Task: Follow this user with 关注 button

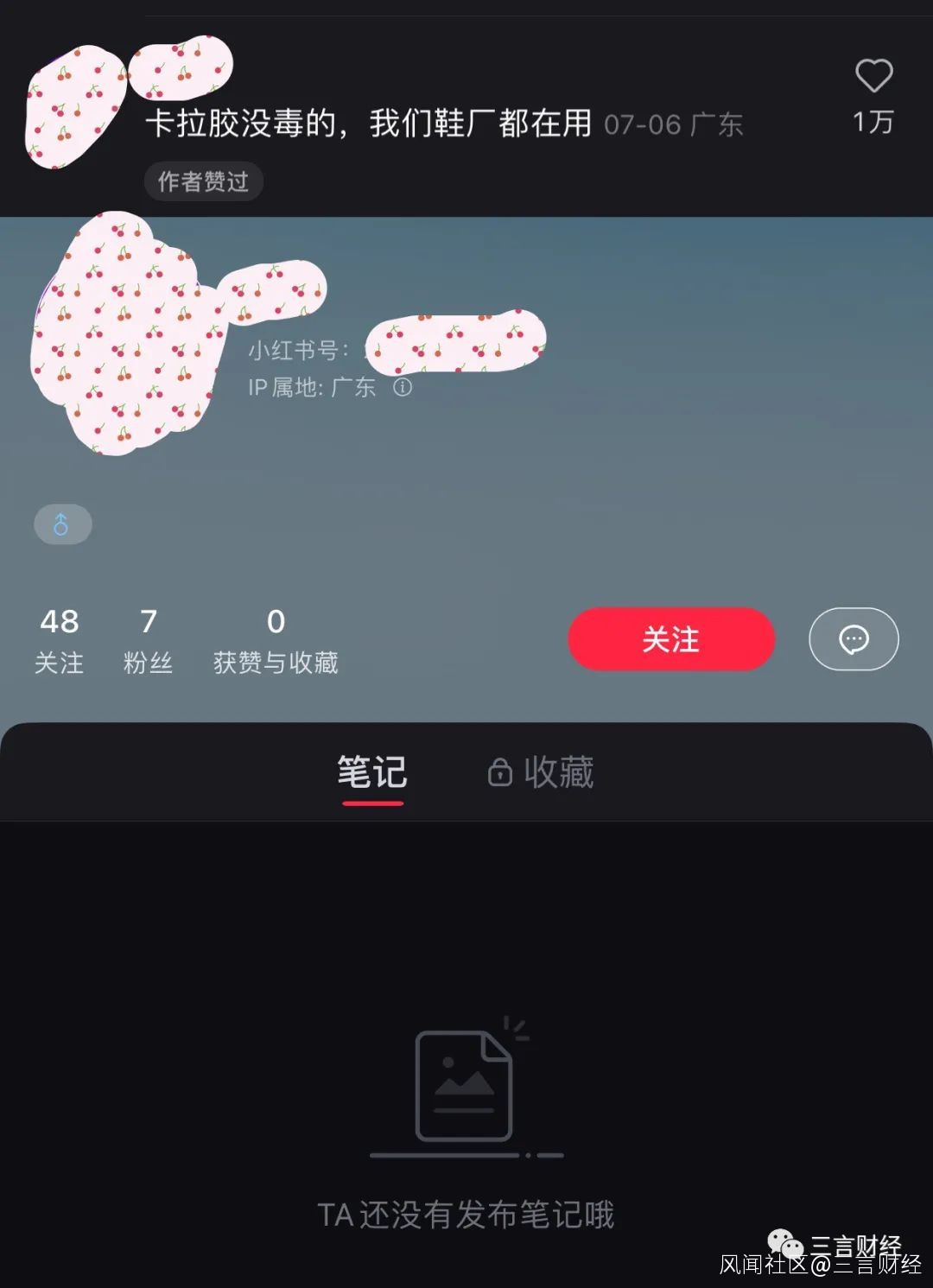Action: pyautogui.click(x=670, y=639)
